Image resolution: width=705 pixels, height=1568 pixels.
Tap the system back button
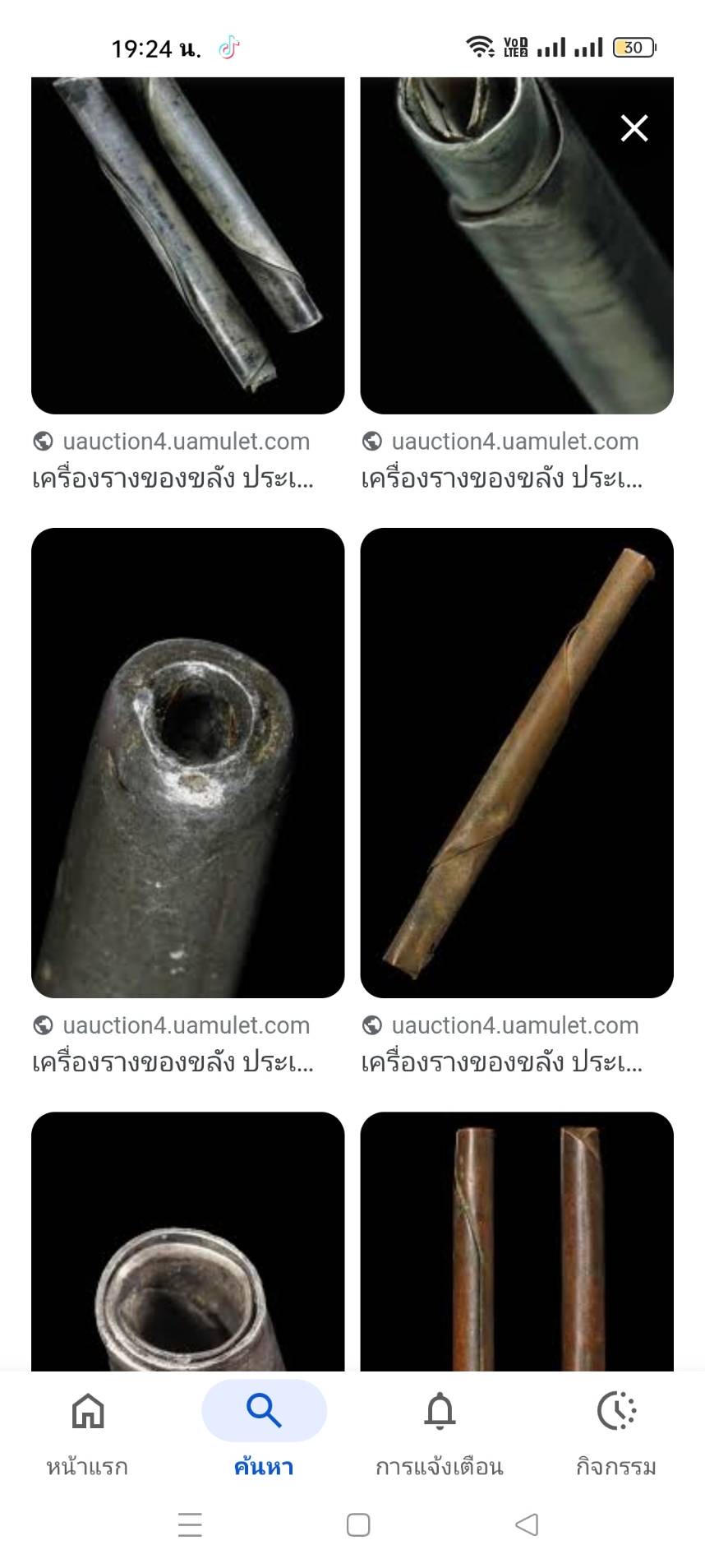527,1524
